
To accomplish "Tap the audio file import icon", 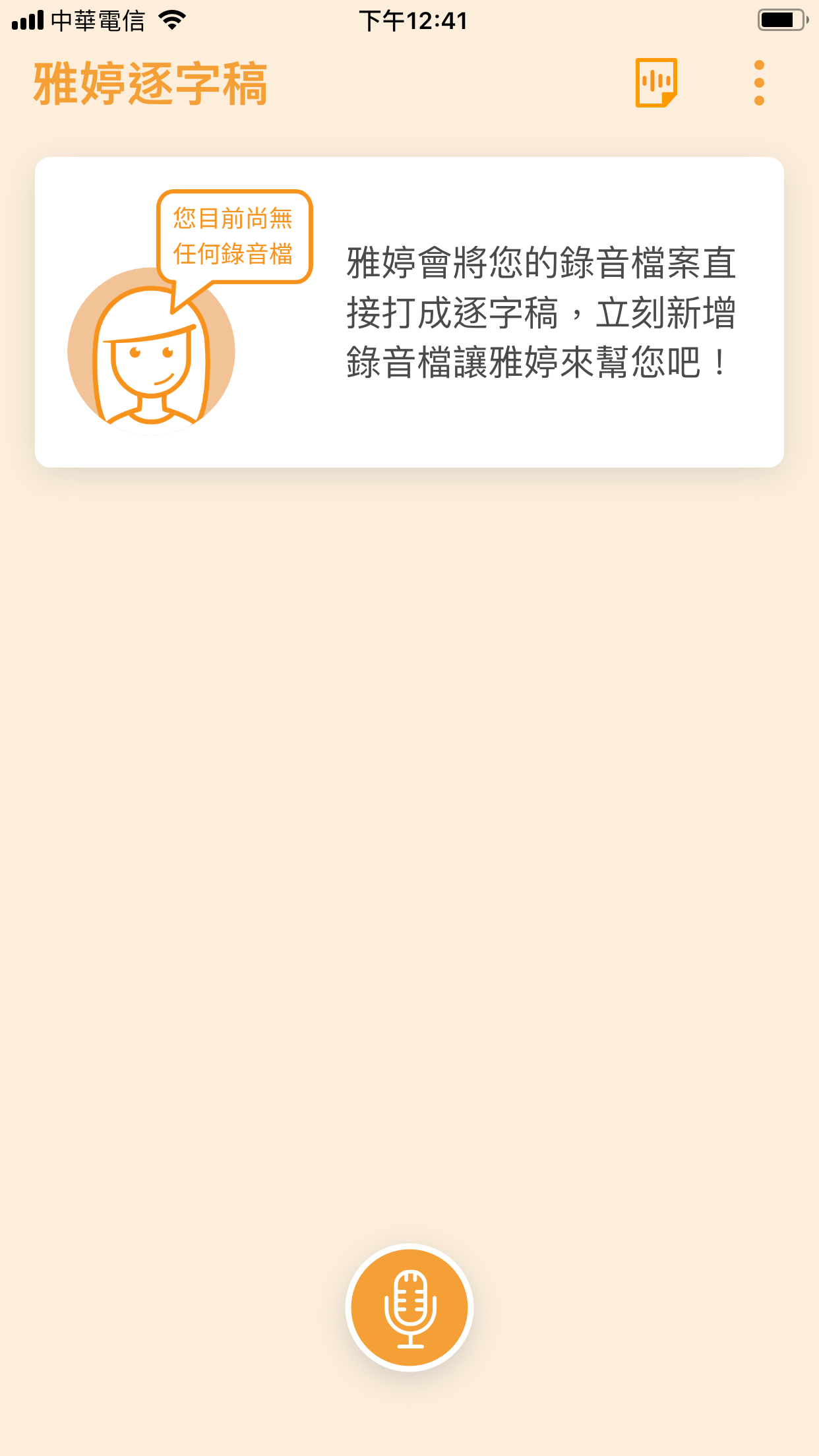I will click(x=655, y=83).
